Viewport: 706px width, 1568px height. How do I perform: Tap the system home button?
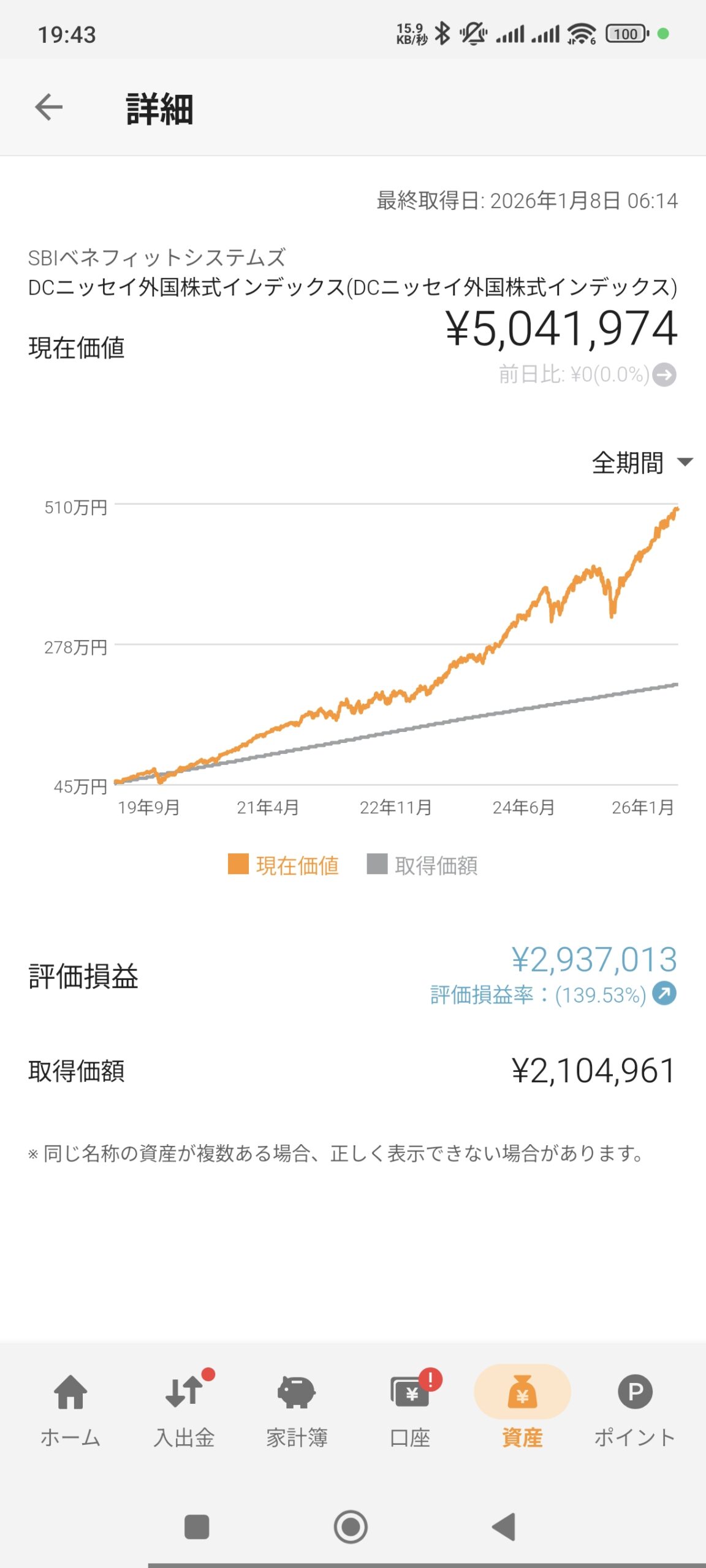click(351, 1526)
